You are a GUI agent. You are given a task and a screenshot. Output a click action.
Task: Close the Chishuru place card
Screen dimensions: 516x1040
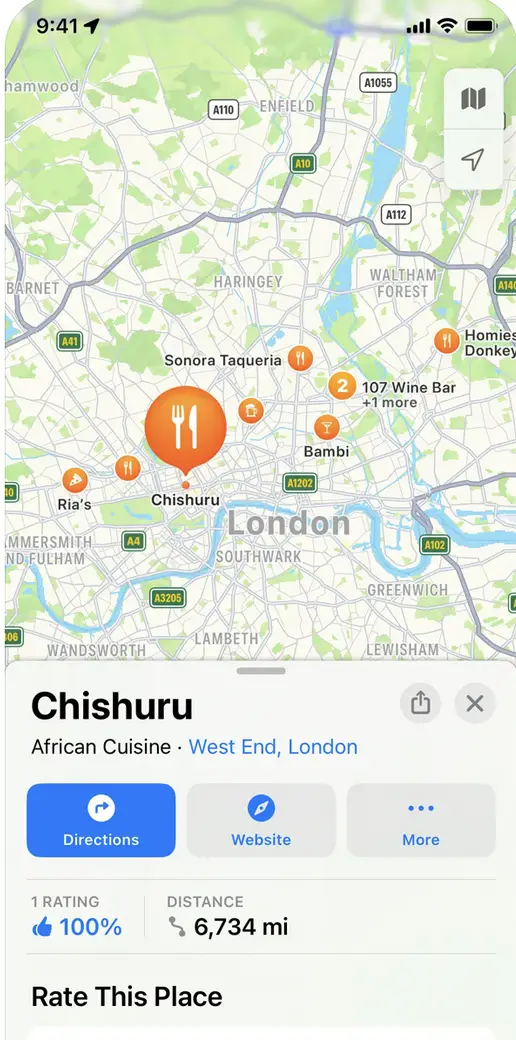point(475,703)
